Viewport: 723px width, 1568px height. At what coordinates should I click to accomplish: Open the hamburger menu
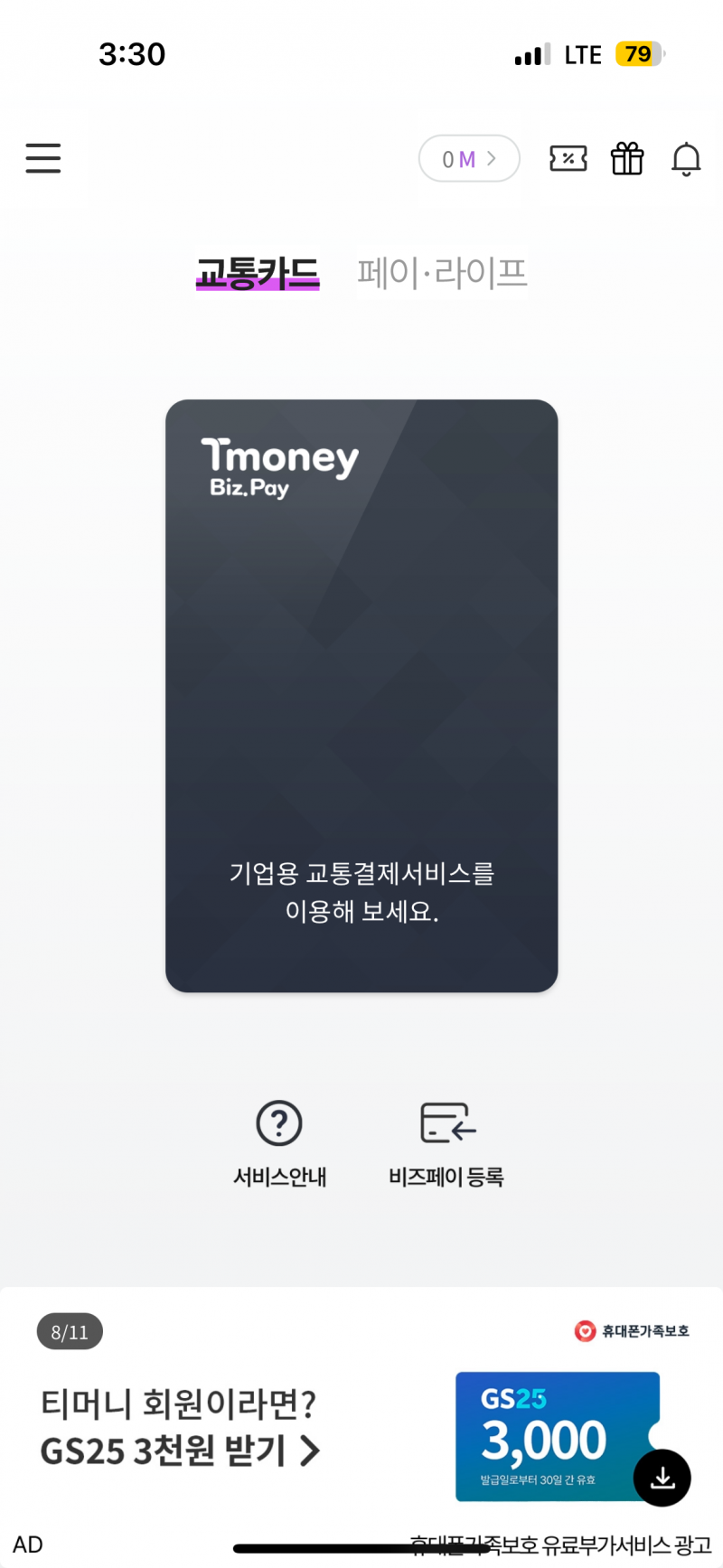(x=42, y=158)
